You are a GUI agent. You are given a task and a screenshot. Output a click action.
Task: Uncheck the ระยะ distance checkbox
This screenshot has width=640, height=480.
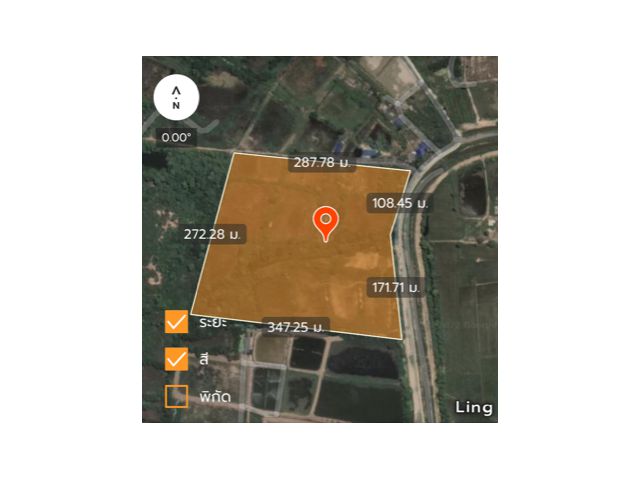pyautogui.click(x=177, y=322)
